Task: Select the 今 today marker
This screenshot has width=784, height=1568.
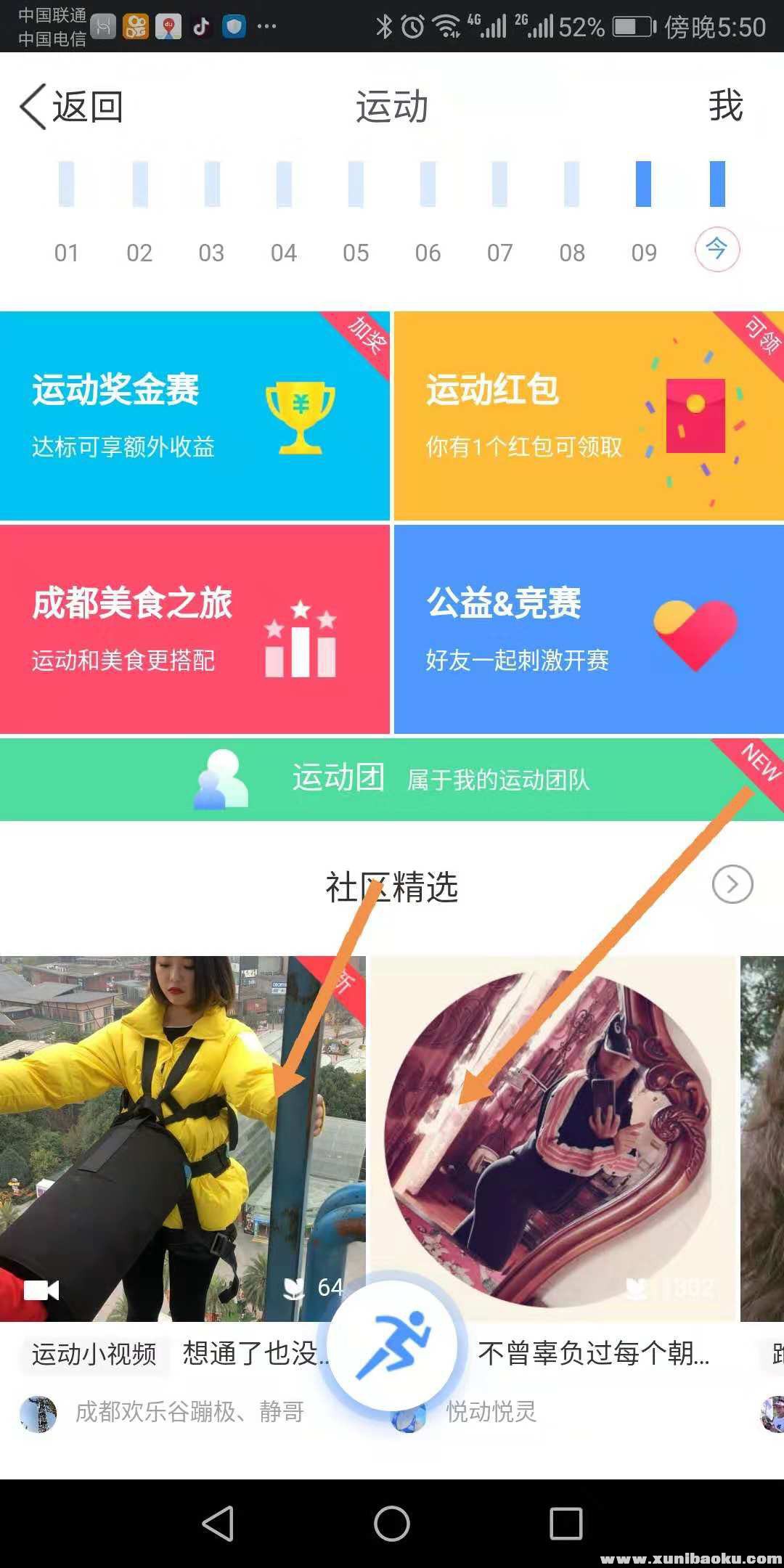Action: [x=716, y=250]
